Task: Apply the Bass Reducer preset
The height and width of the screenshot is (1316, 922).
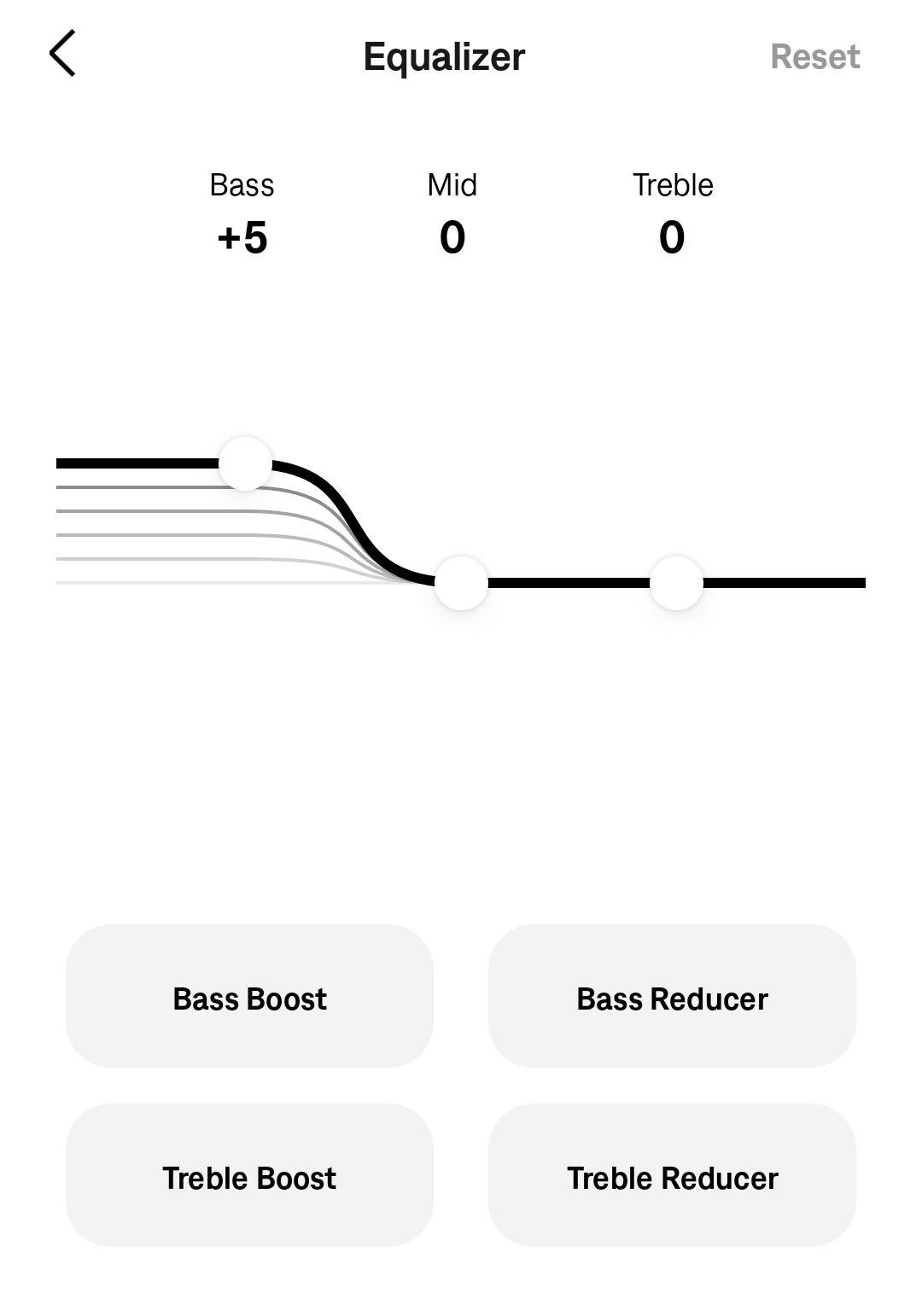Action: tap(672, 996)
